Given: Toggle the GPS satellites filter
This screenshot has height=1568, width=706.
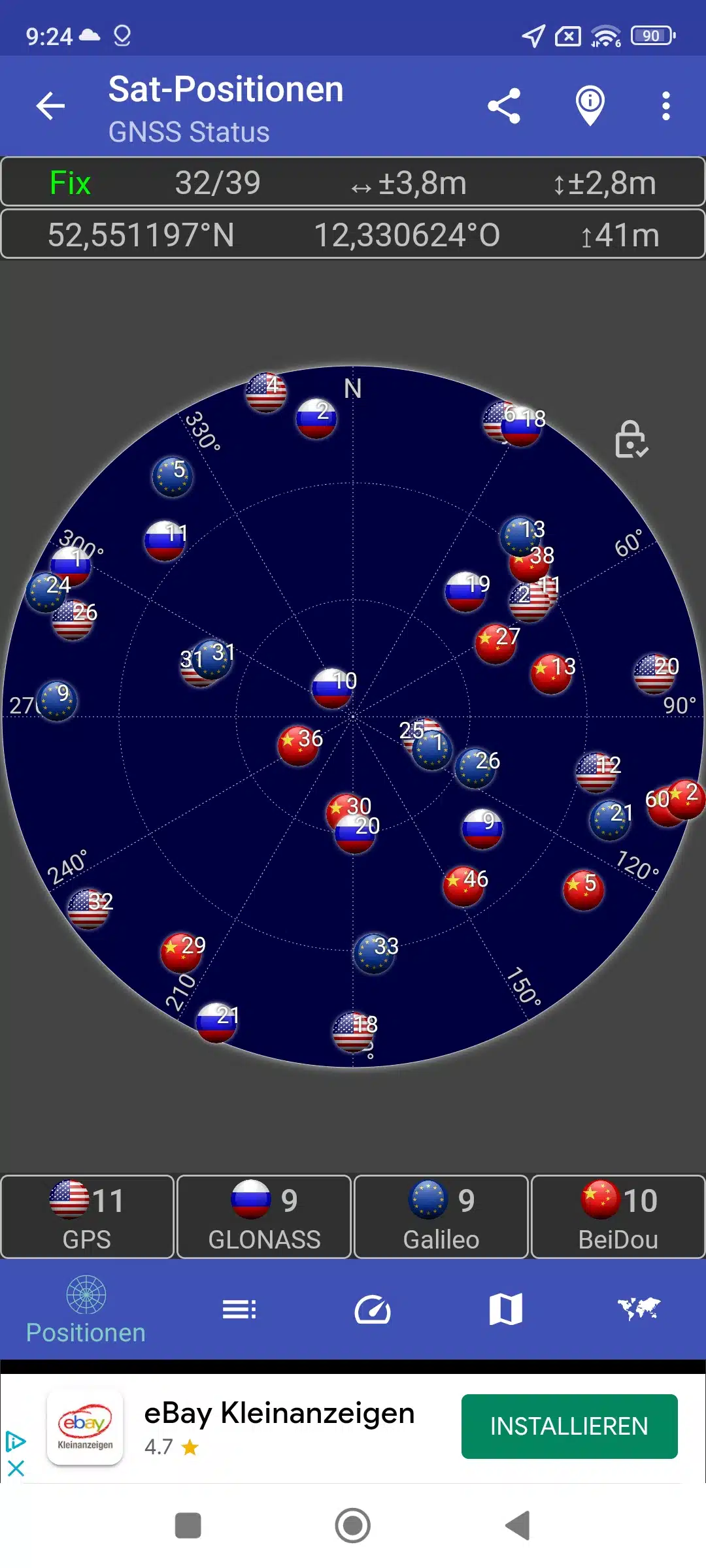Looking at the screenshot, I should [88, 1217].
